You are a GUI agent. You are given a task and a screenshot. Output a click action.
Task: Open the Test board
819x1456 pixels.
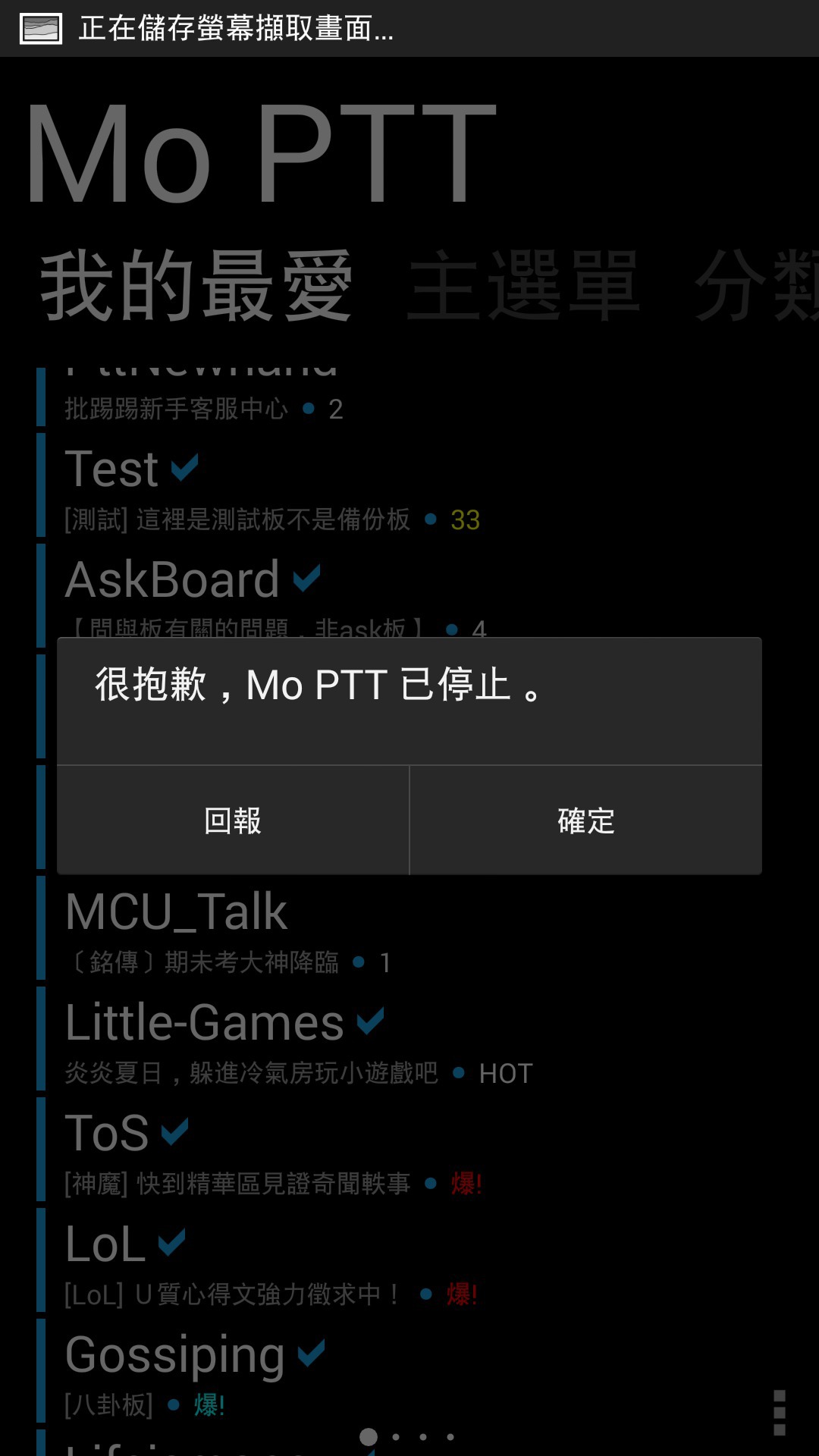409,487
